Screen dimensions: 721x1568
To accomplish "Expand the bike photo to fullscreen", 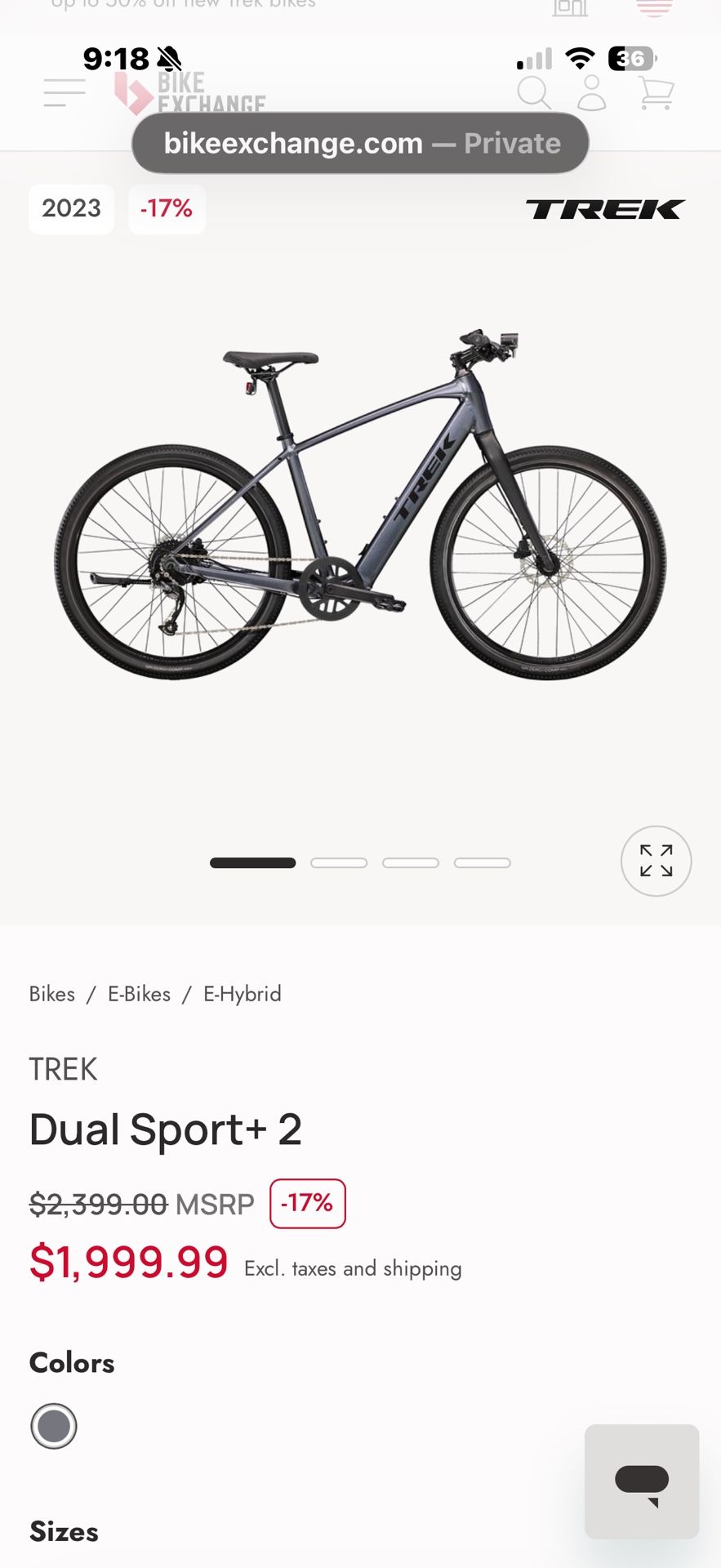I will point(656,861).
